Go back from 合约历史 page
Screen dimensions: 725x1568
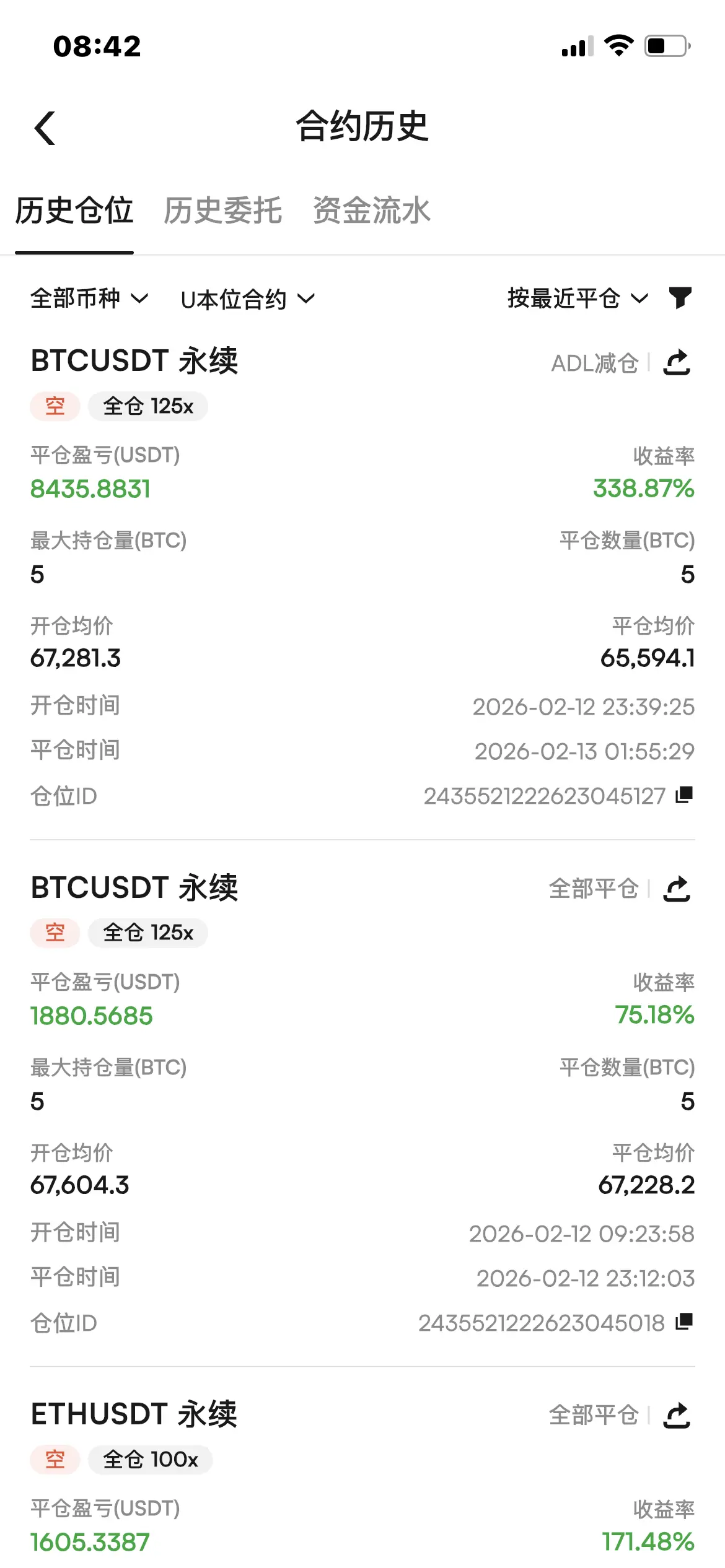click(x=45, y=128)
